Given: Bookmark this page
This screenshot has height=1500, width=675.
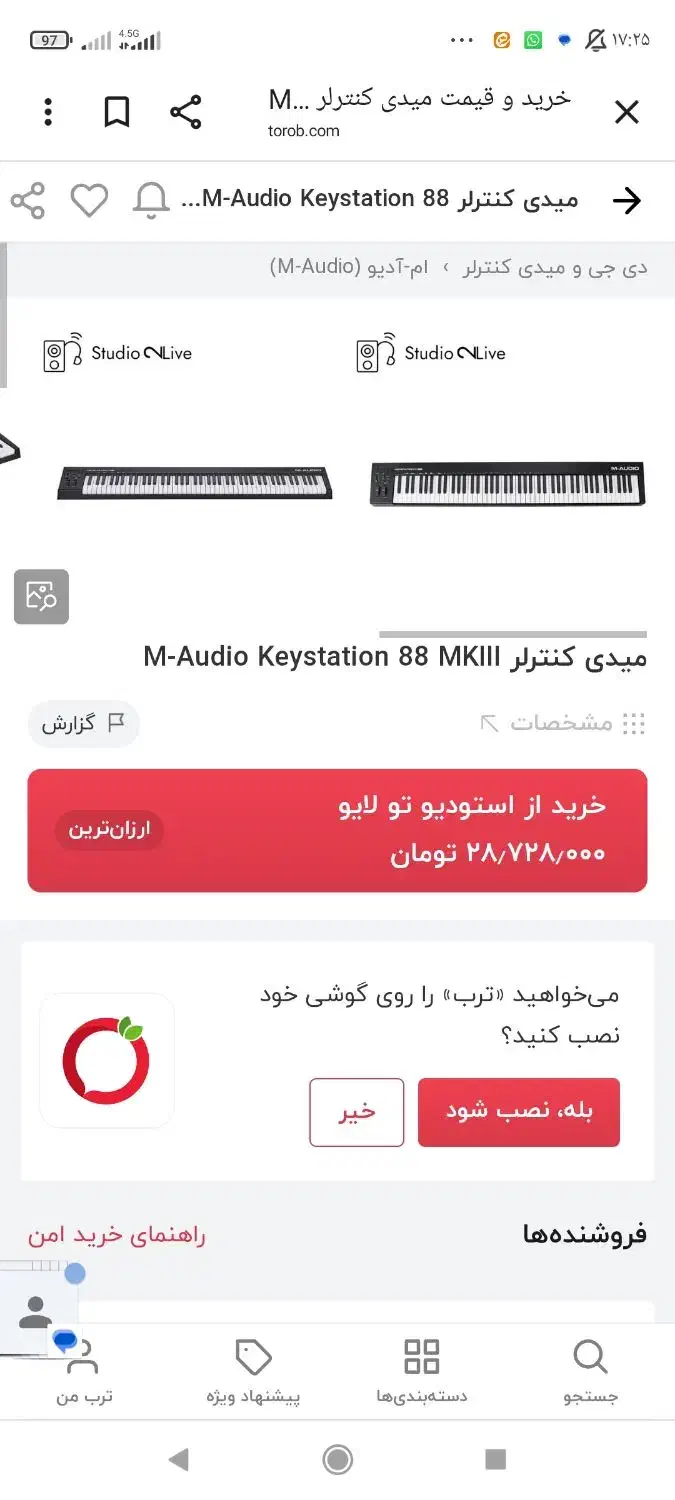Looking at the screenshot, I should coord(117,113).
